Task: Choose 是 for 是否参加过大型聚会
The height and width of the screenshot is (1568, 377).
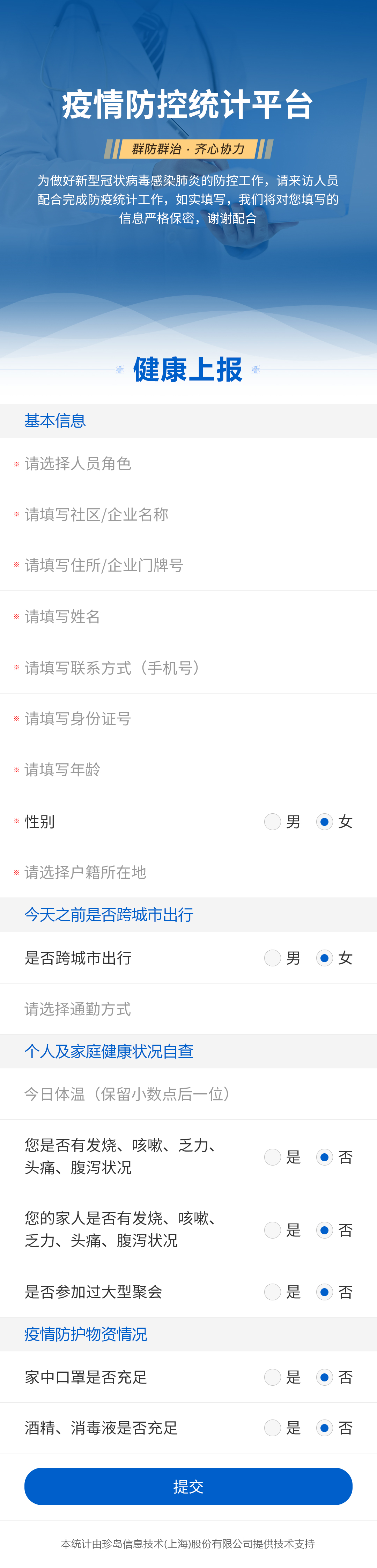Action: [x=273, y=1292]
